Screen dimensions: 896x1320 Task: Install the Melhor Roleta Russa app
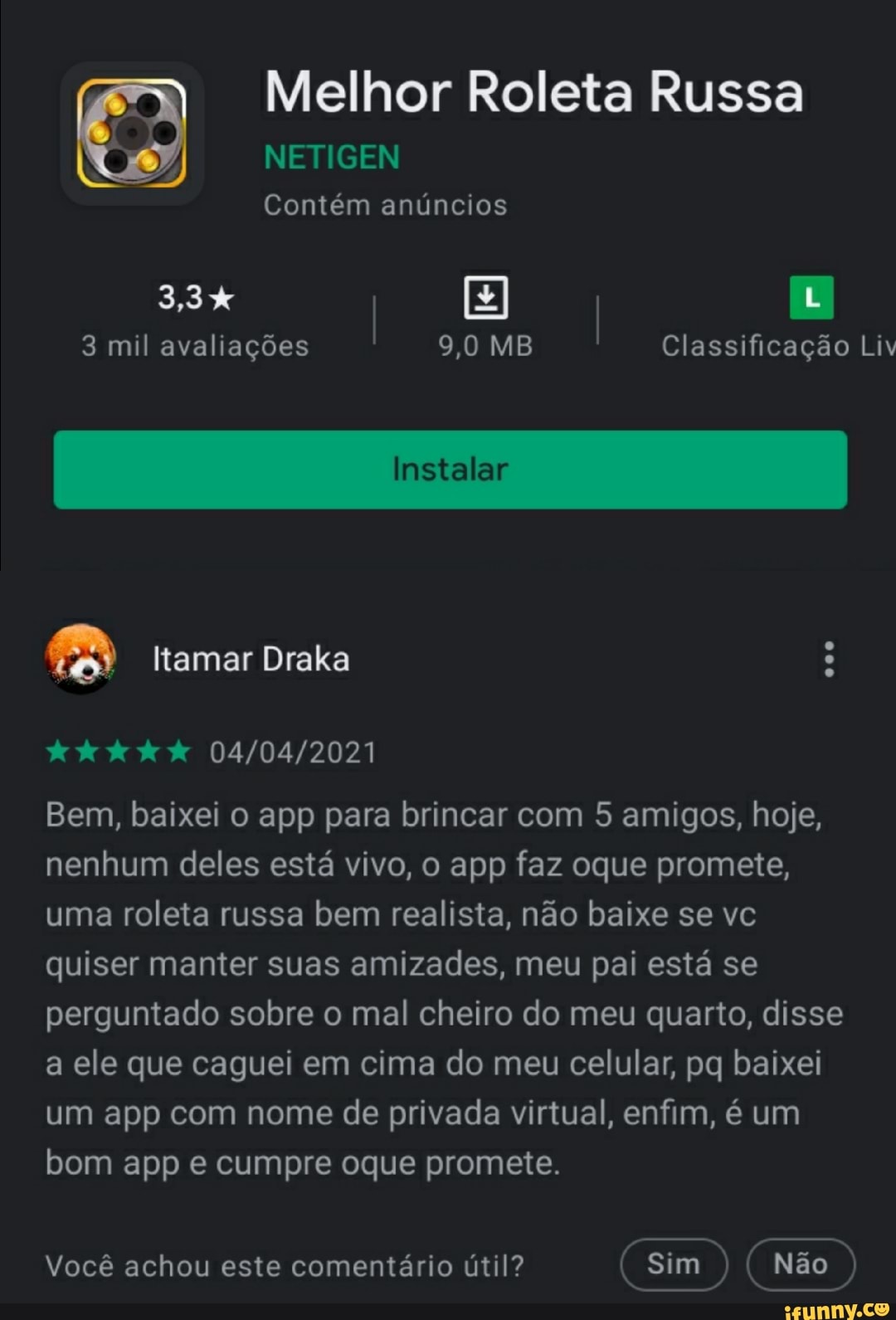point(450,470)
